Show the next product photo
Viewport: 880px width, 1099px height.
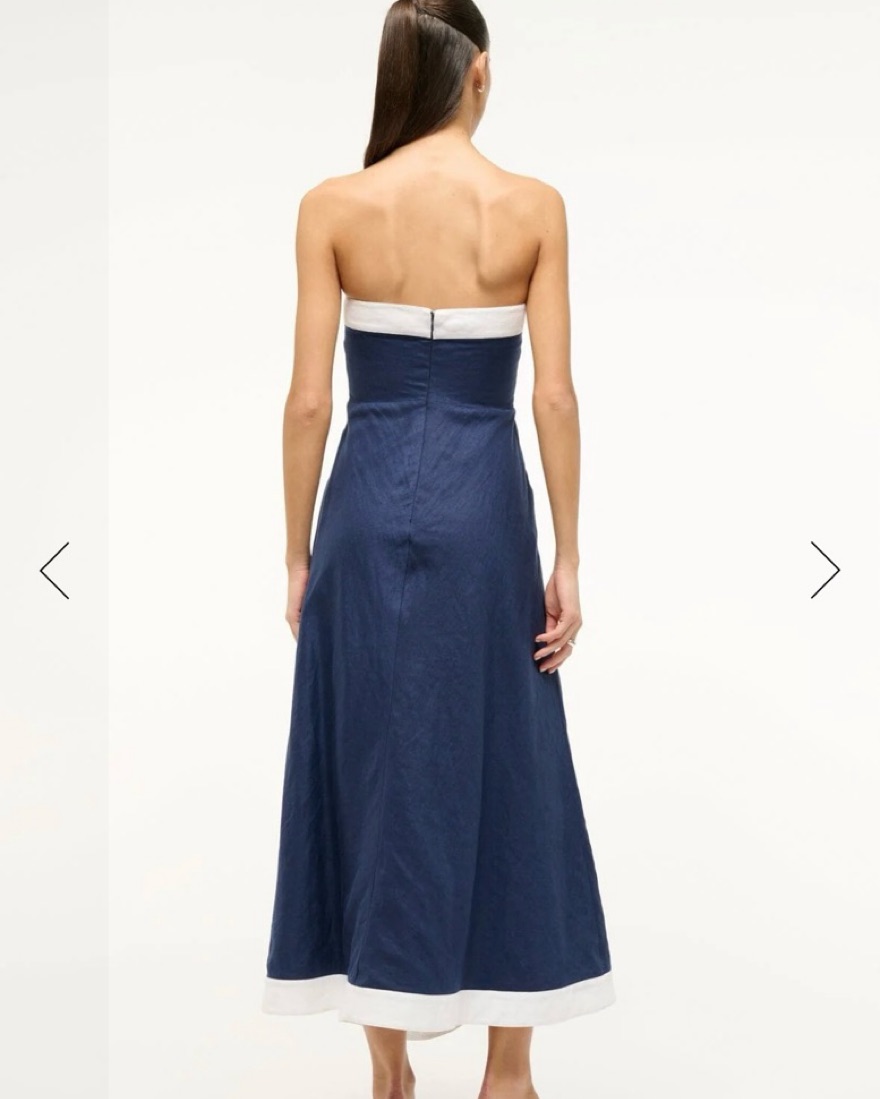(824, 570)
